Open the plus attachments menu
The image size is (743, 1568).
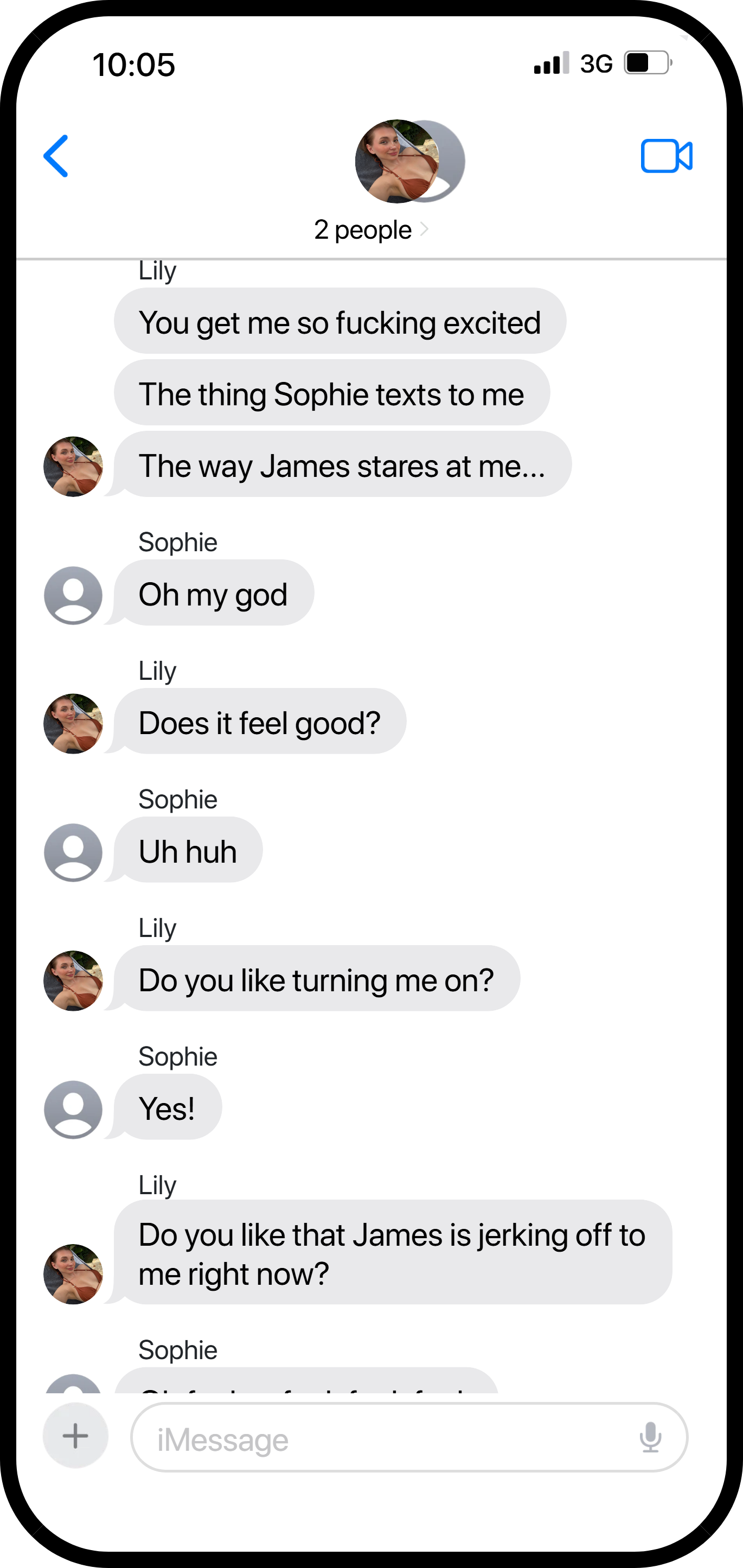(75, 1436)
